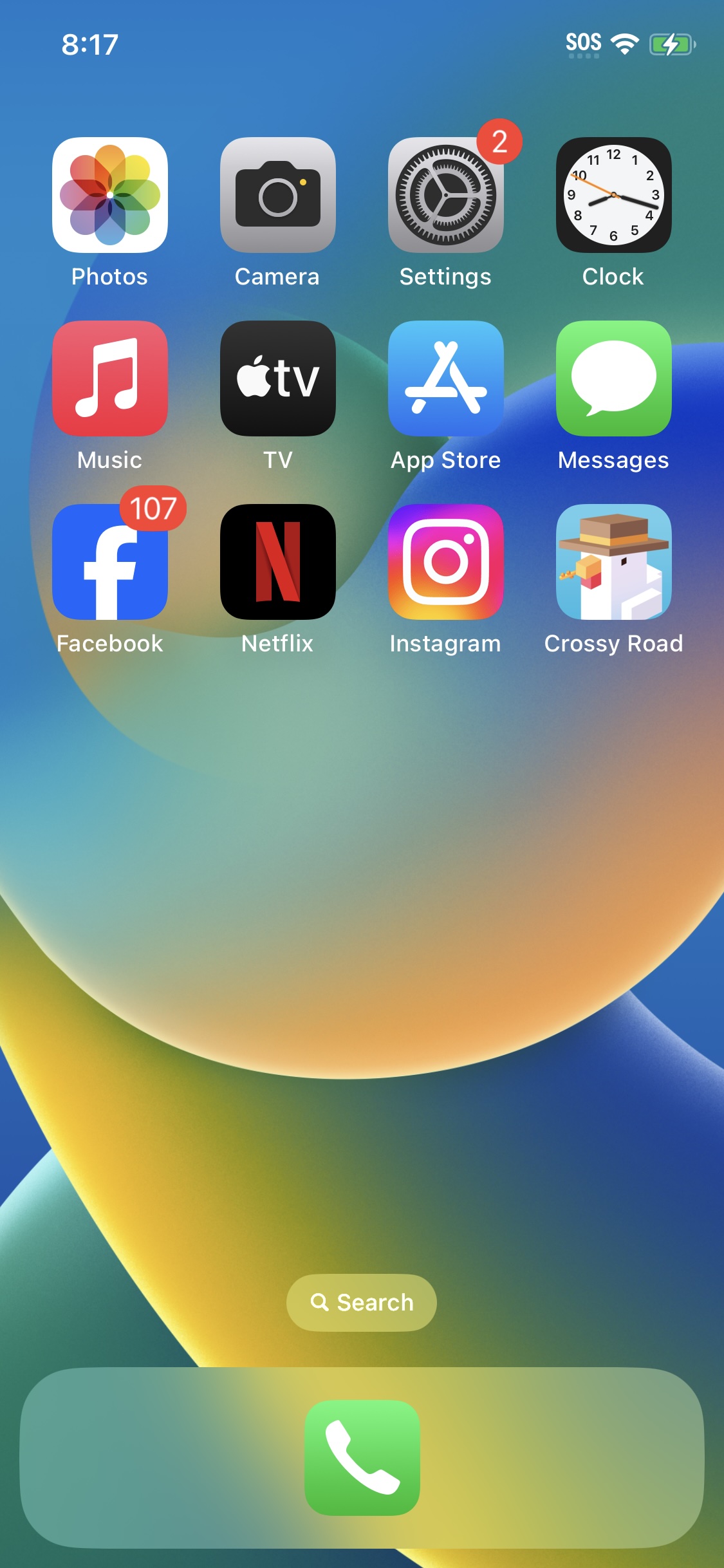Open the Clock app
The image size is (724, 1568).
(614, 195)
